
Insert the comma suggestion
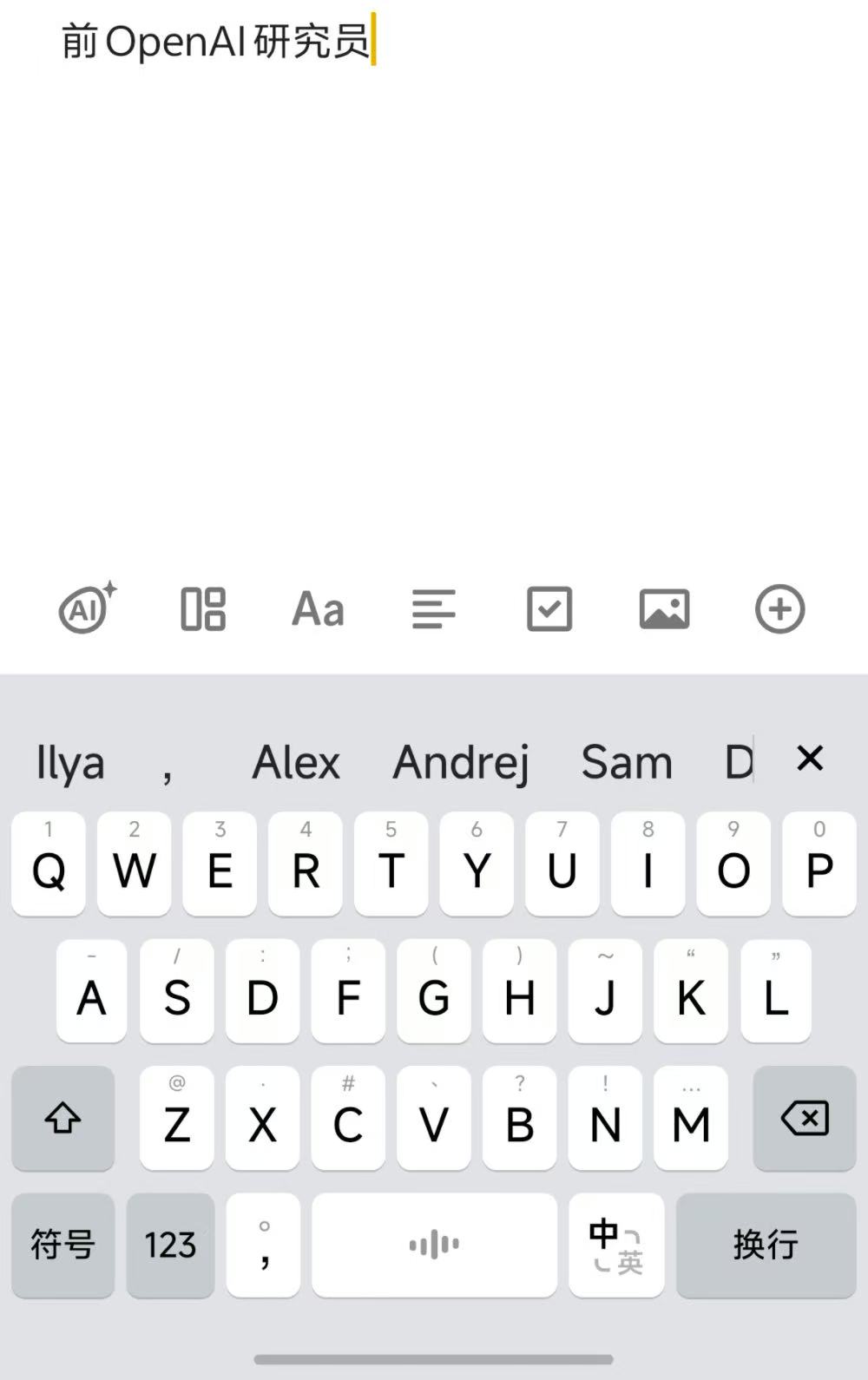point(168,763)
